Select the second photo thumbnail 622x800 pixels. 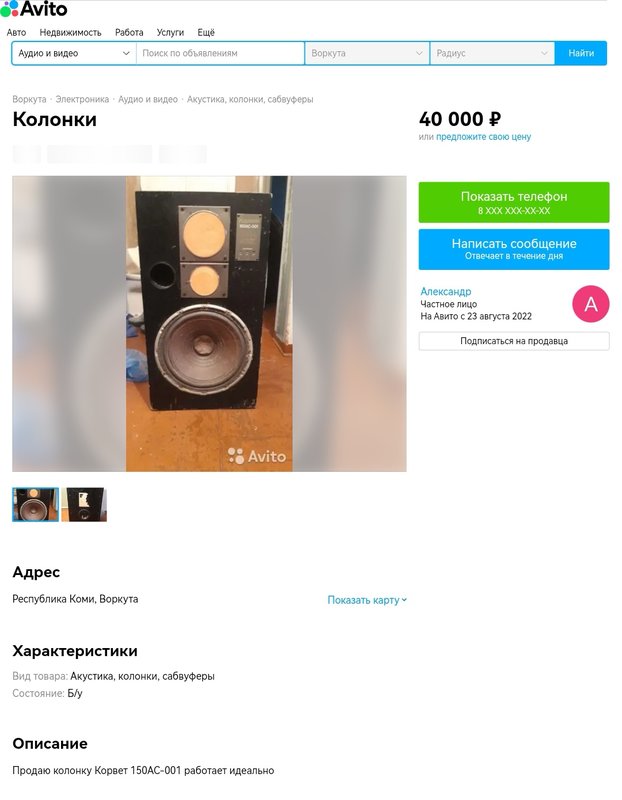coord(84,505)
